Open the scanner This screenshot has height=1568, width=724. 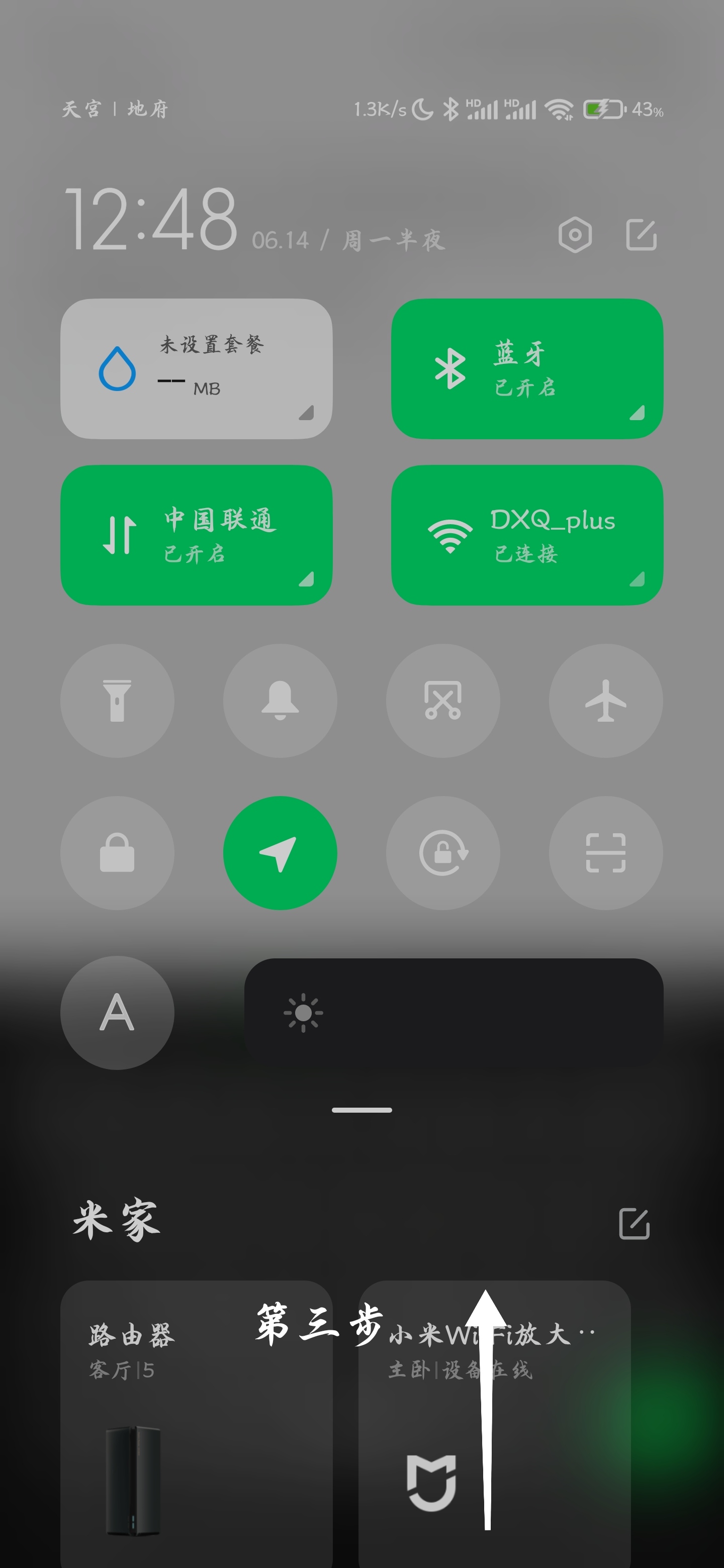(x=606, y=853)
